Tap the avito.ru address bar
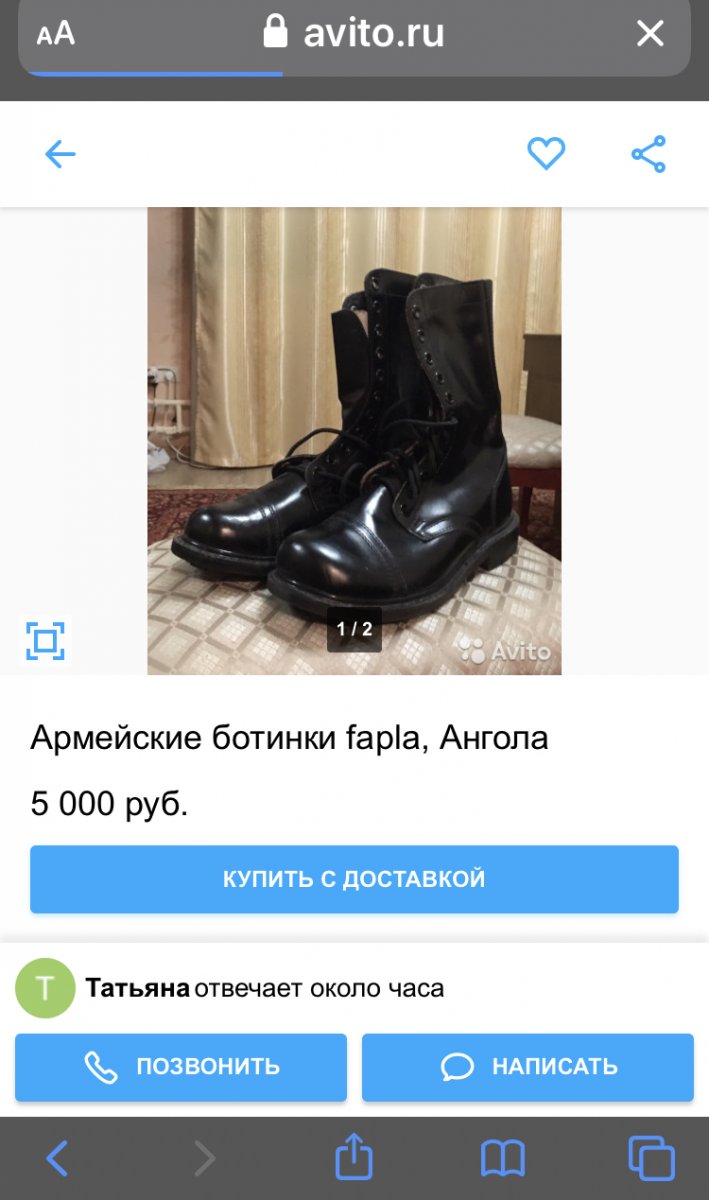The width and height of the screenshot is (709, 1200). (x=354, y=34)
